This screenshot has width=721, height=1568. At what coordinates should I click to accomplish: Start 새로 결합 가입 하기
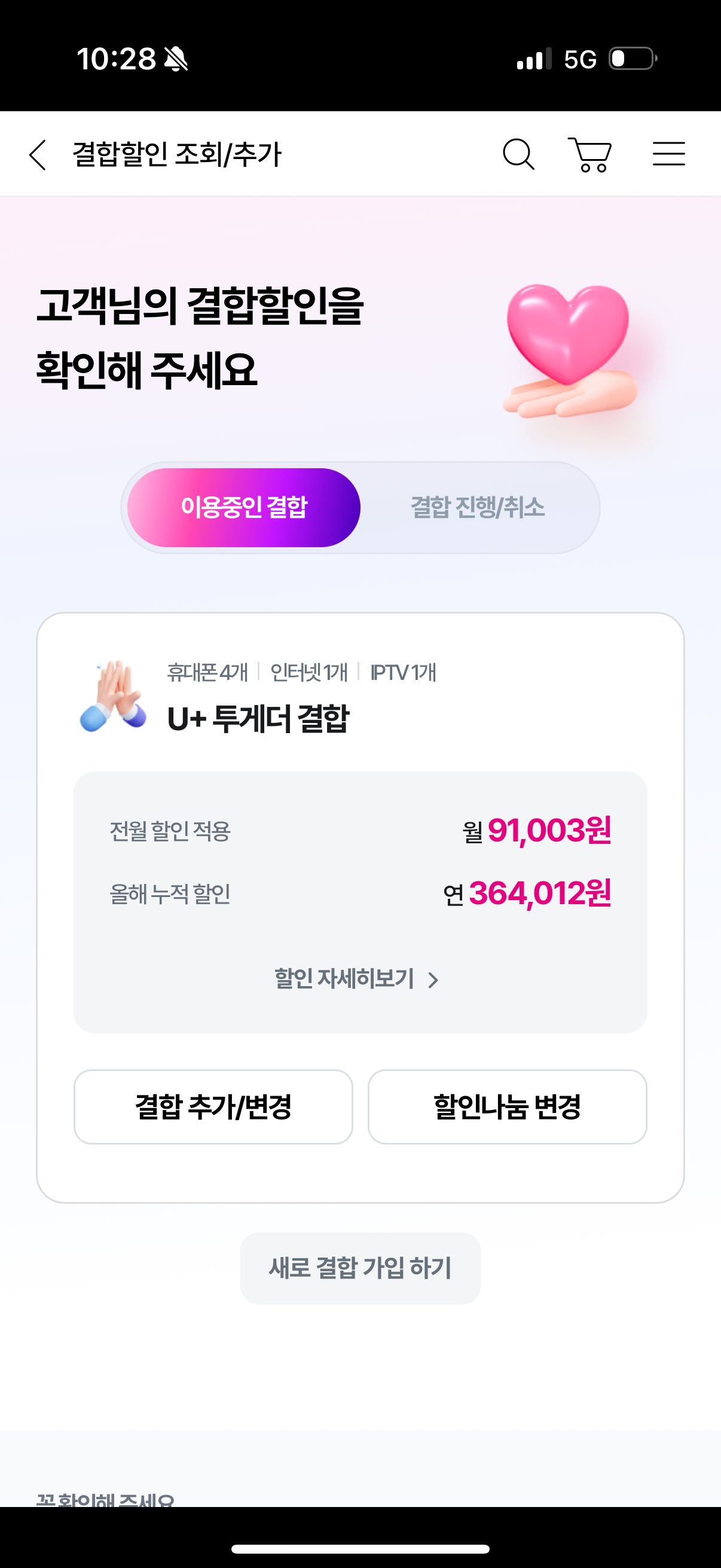pyautogui.click(x=360, y=1268)
